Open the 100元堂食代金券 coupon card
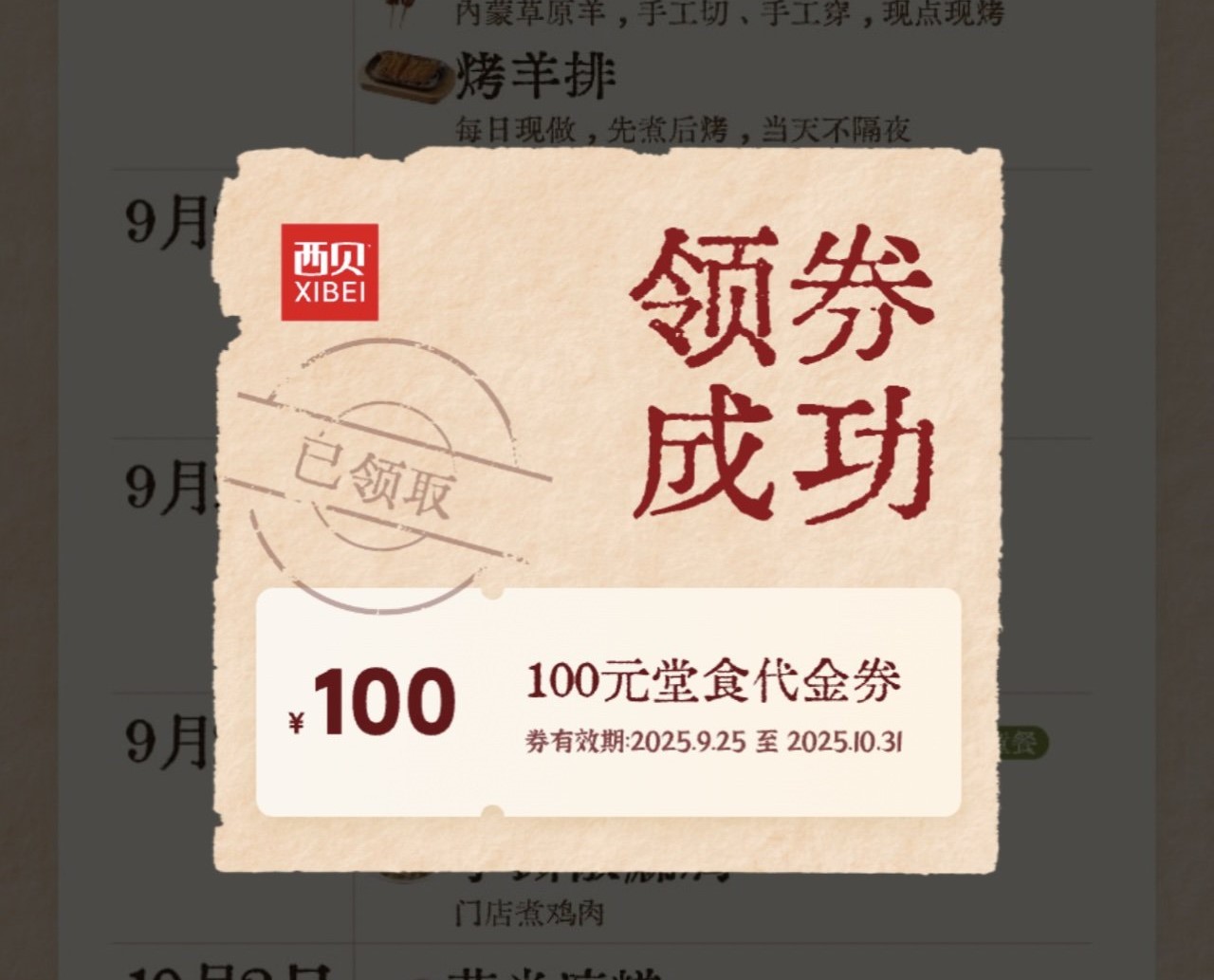 (608, 702)
